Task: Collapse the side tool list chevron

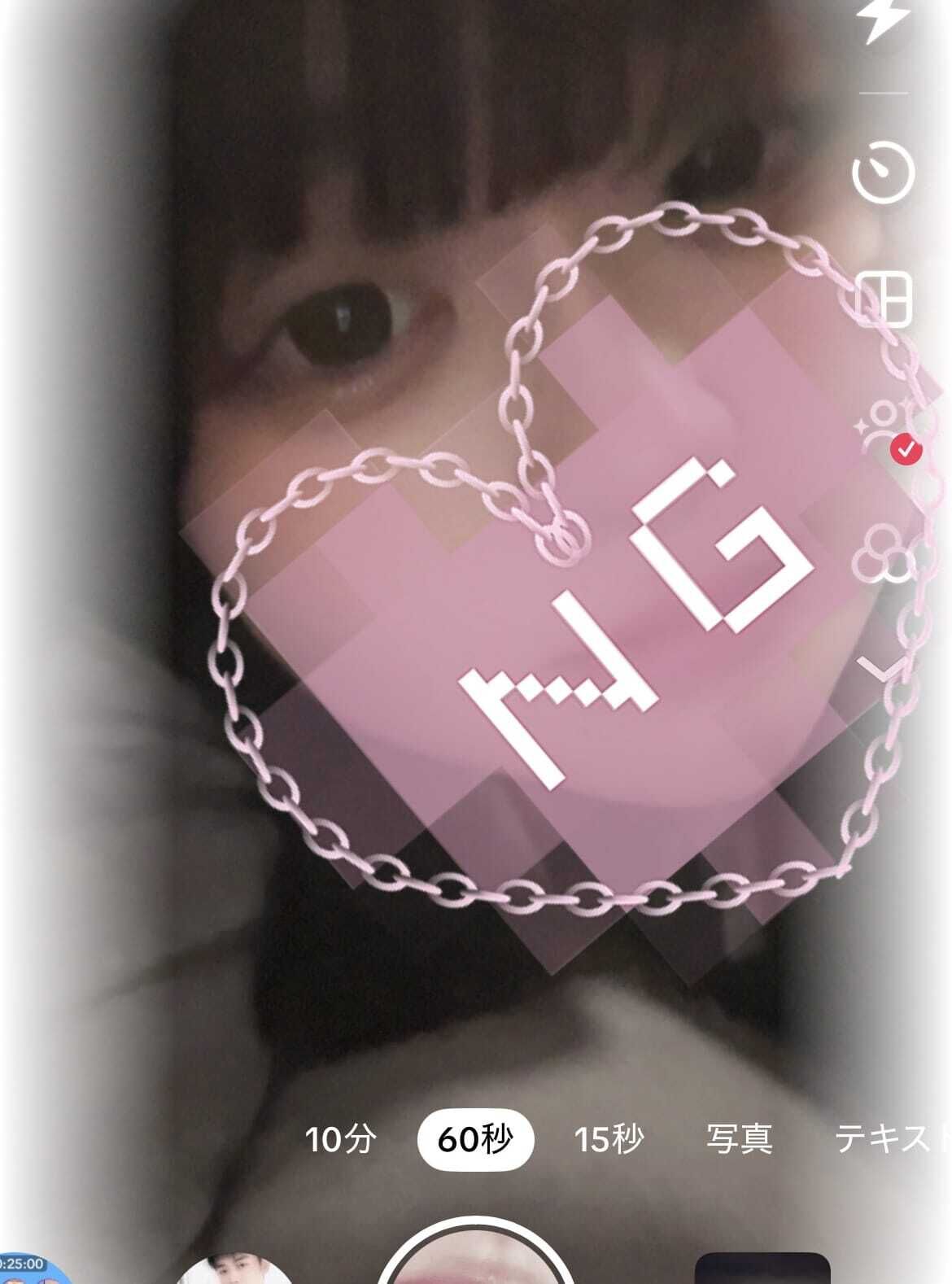Action: coord(884,670)
